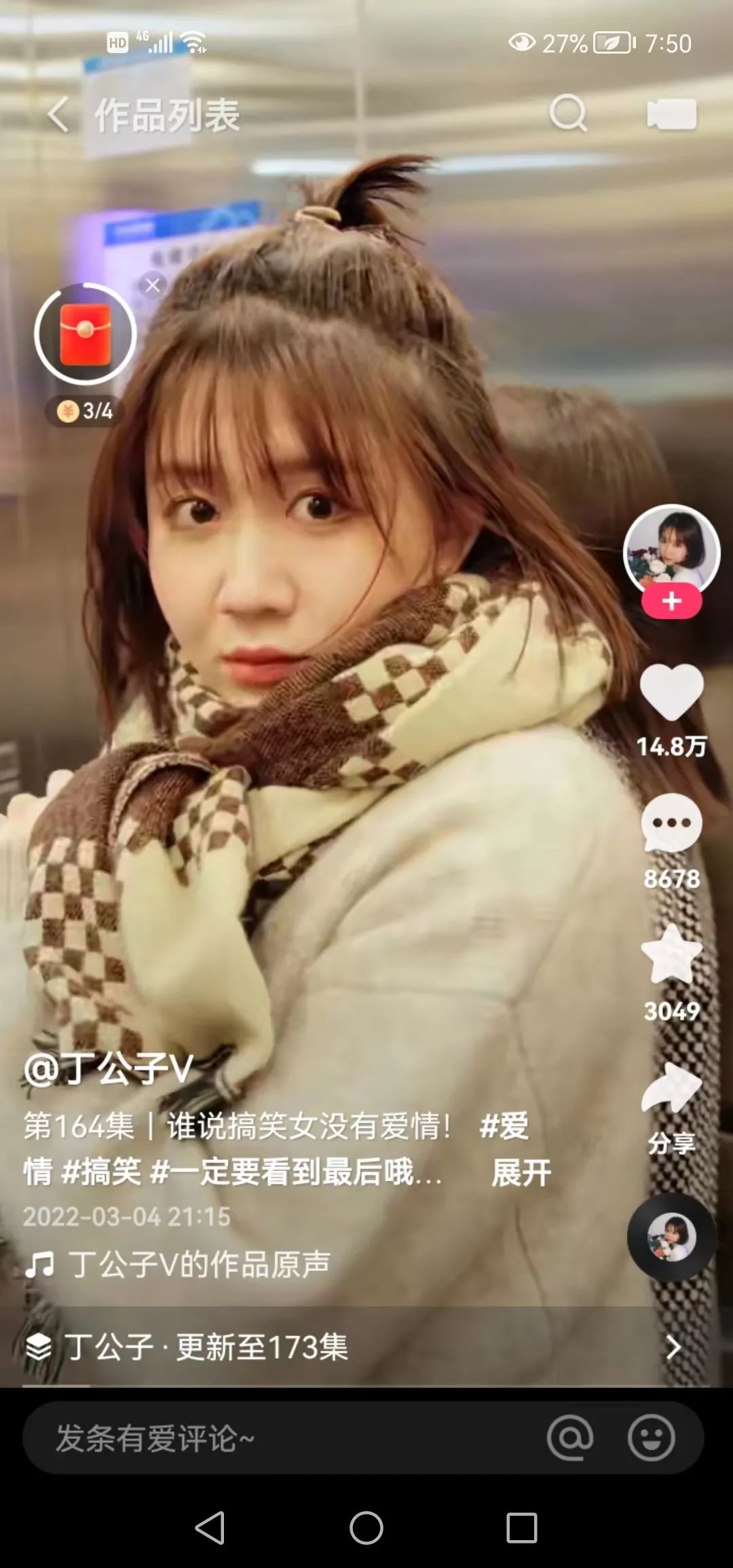Open the spinning music disc

[671, 1237]
